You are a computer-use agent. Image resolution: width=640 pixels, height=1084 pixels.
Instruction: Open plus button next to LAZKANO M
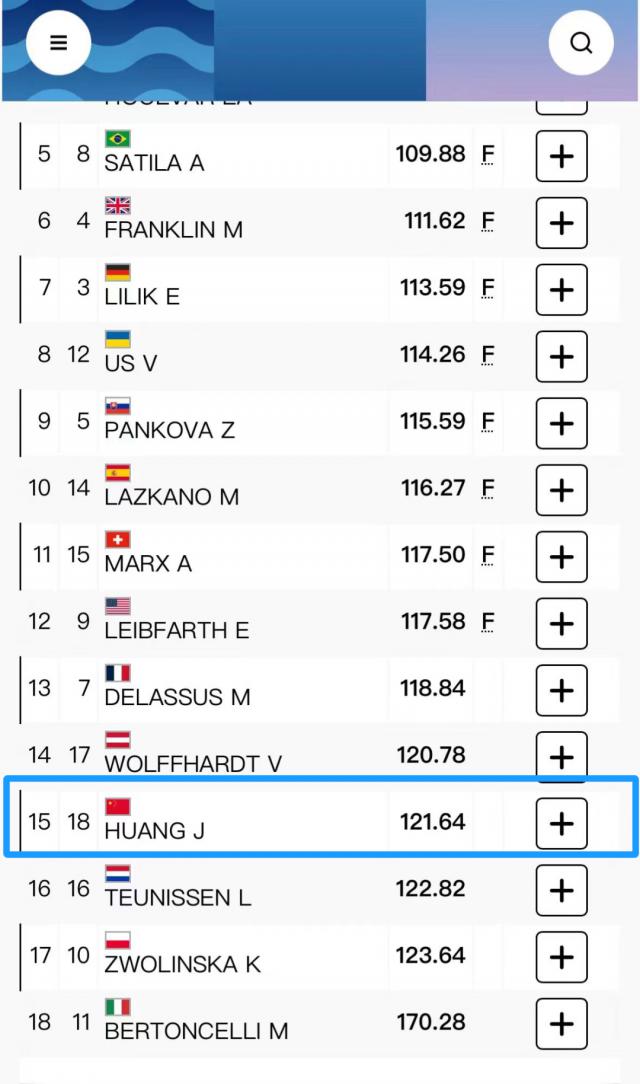(x=561, y=490)
